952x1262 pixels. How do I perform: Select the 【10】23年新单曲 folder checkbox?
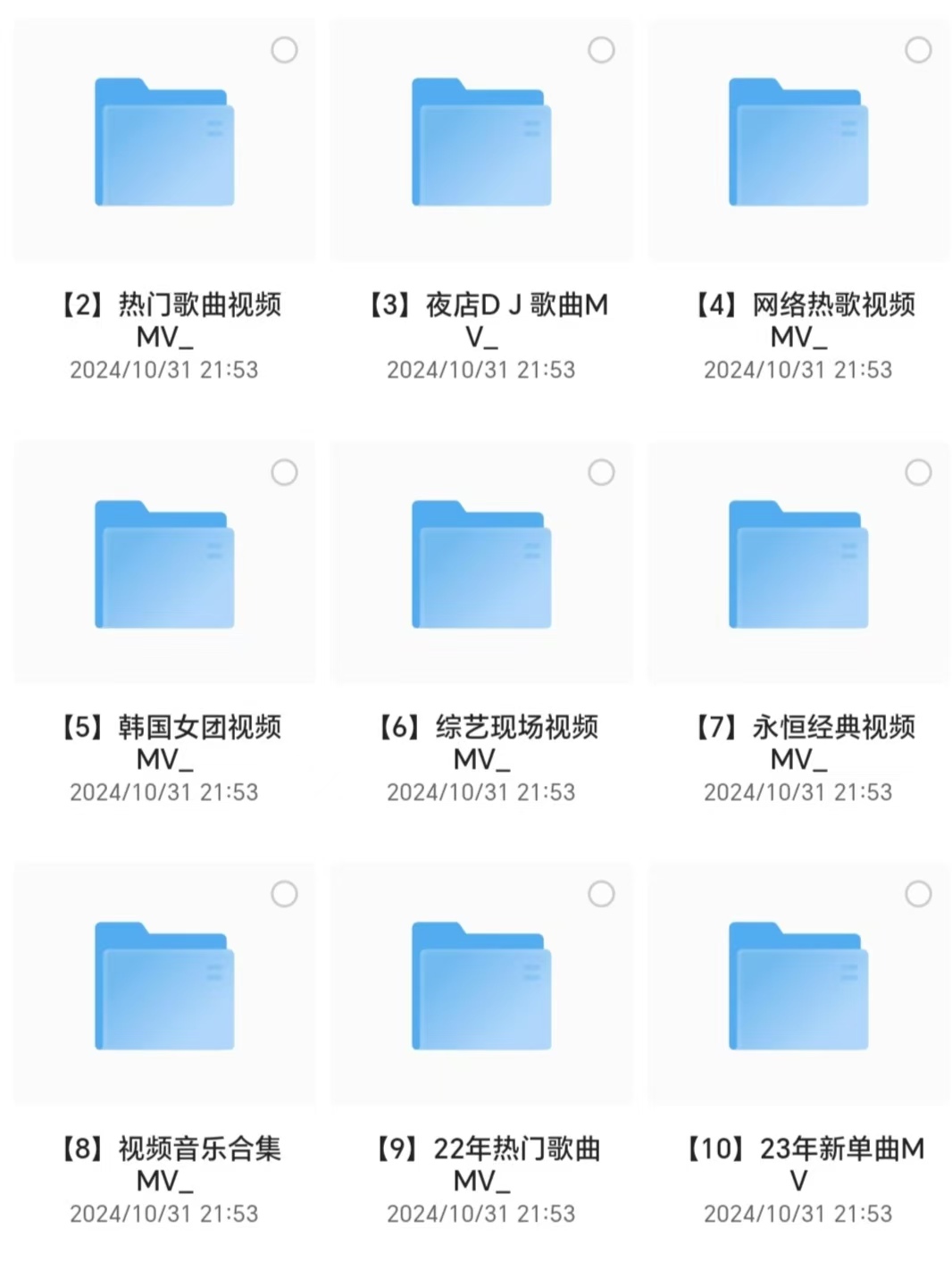(918, 893)
